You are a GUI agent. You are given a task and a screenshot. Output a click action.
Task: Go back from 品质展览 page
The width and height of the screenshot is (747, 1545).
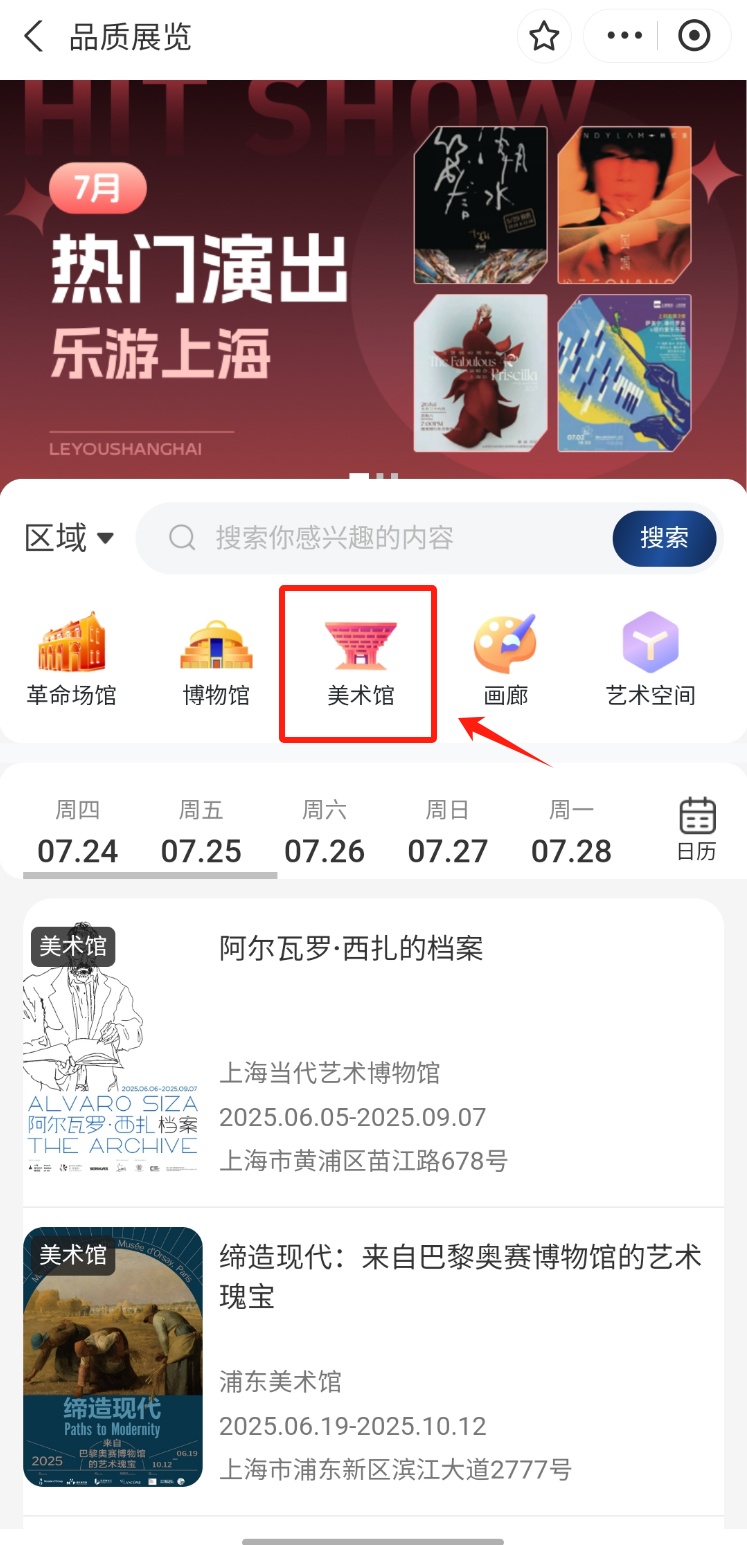(x=34, y=37)
